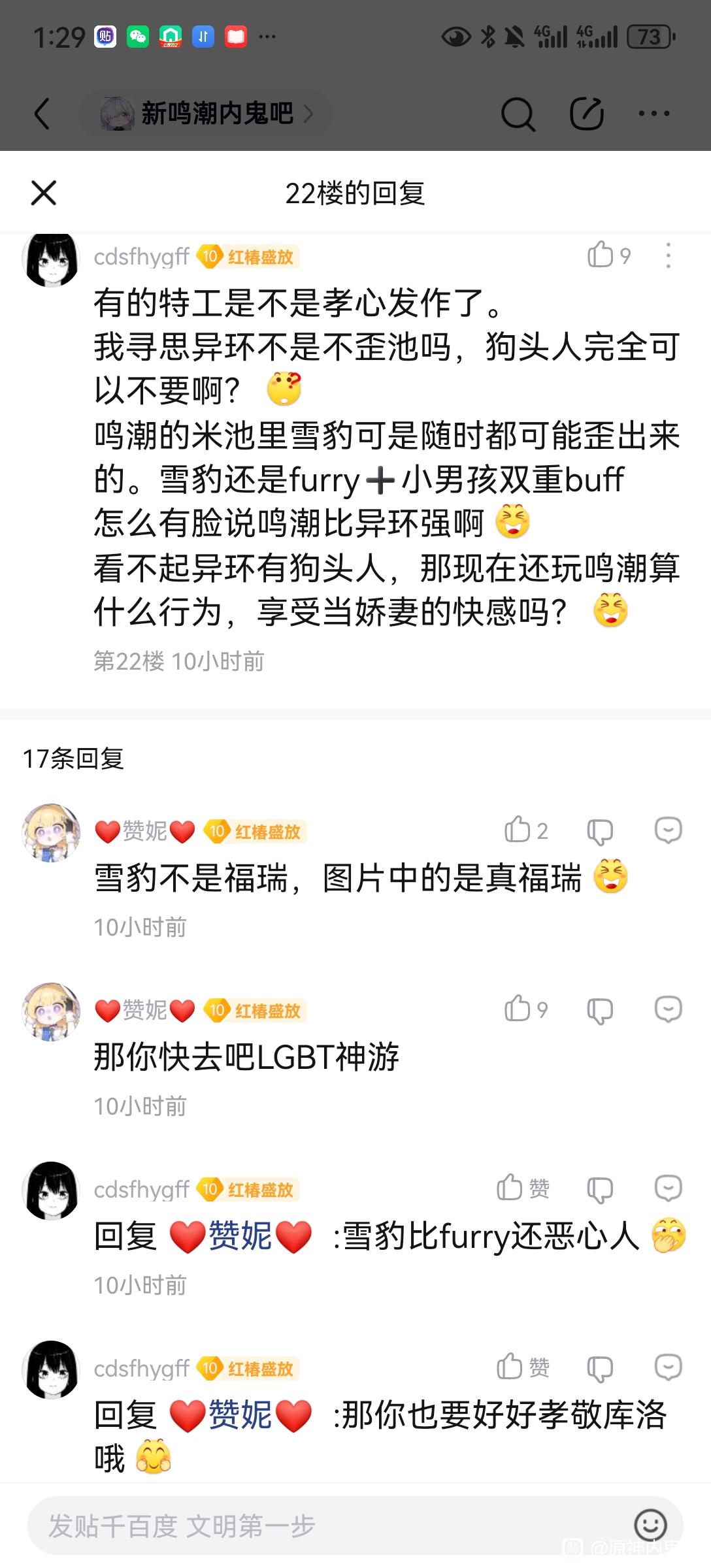711x1568 pixels.
Task: Go back using the top-left arrow
Action: point(42,114)
